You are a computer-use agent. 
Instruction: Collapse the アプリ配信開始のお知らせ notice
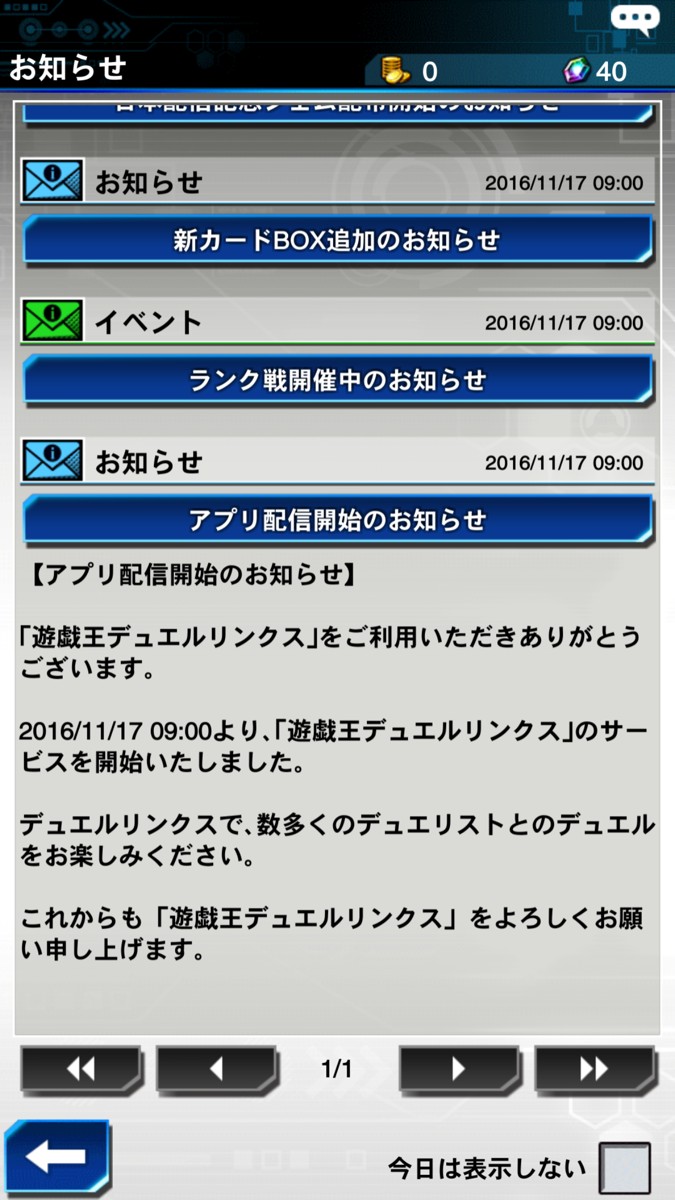coord(337,520)
